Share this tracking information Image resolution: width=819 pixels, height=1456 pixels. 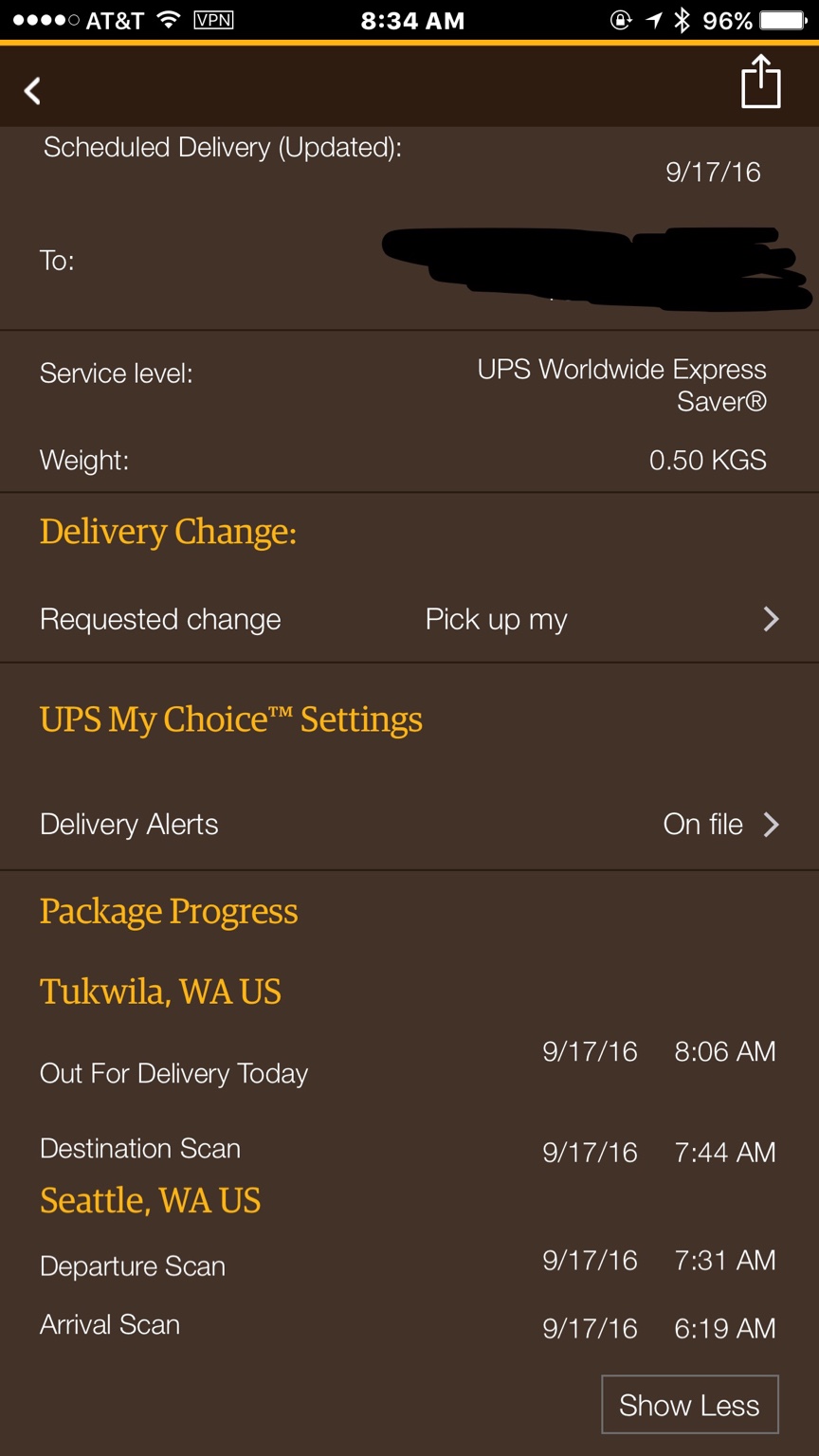pos(760,82)
